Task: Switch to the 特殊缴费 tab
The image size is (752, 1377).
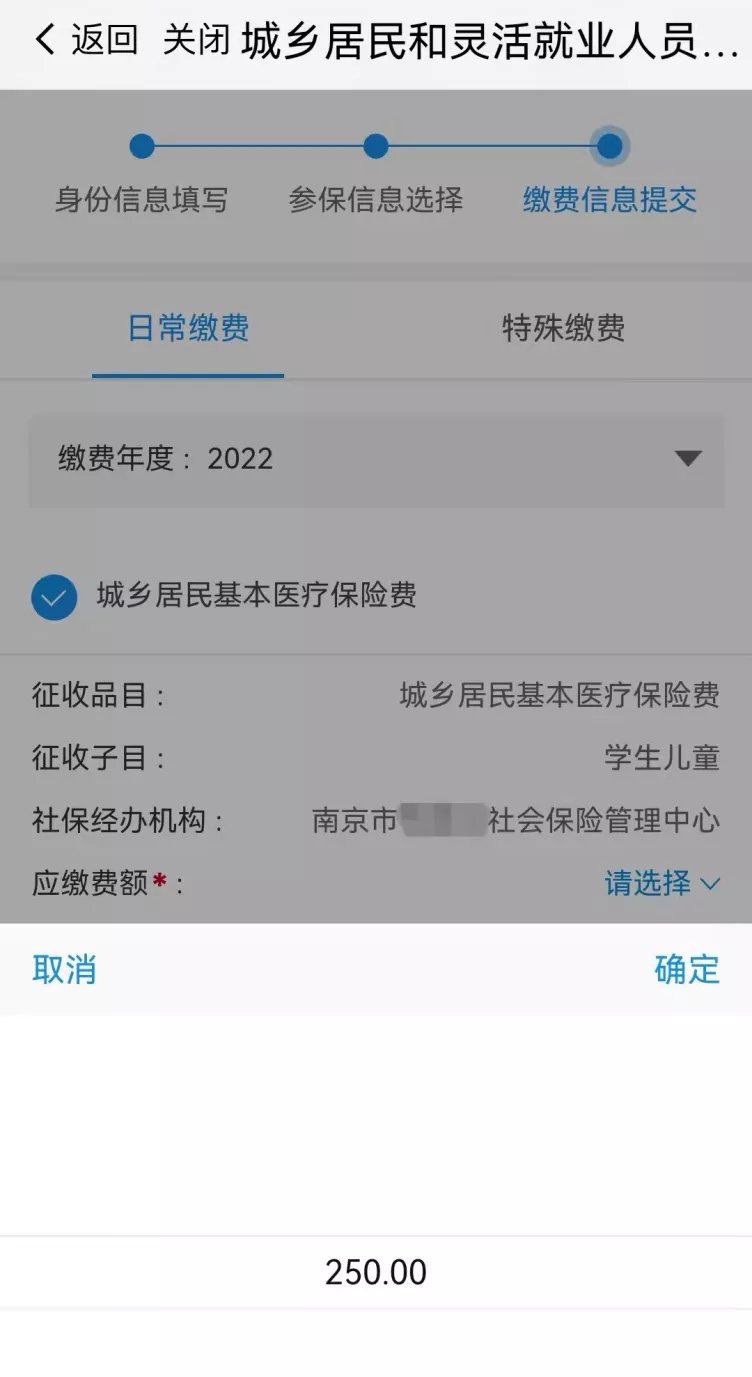Action: pos(563,328)
